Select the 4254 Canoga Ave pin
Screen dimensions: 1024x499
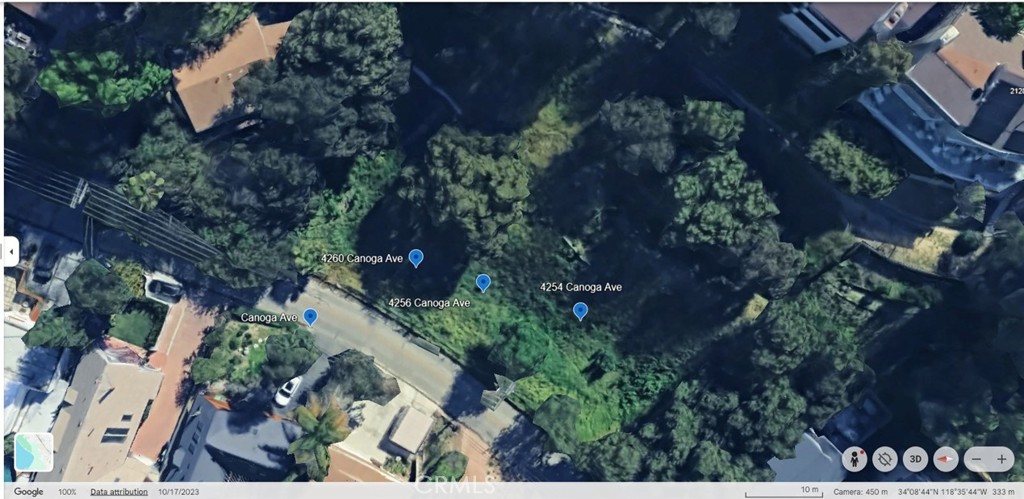(x=580, y=311)
